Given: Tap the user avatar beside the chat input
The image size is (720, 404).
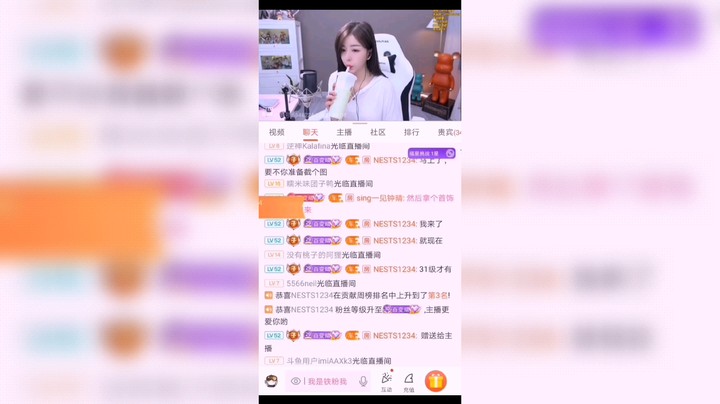Looking at the screenshot, I should [x=271, y=381].
